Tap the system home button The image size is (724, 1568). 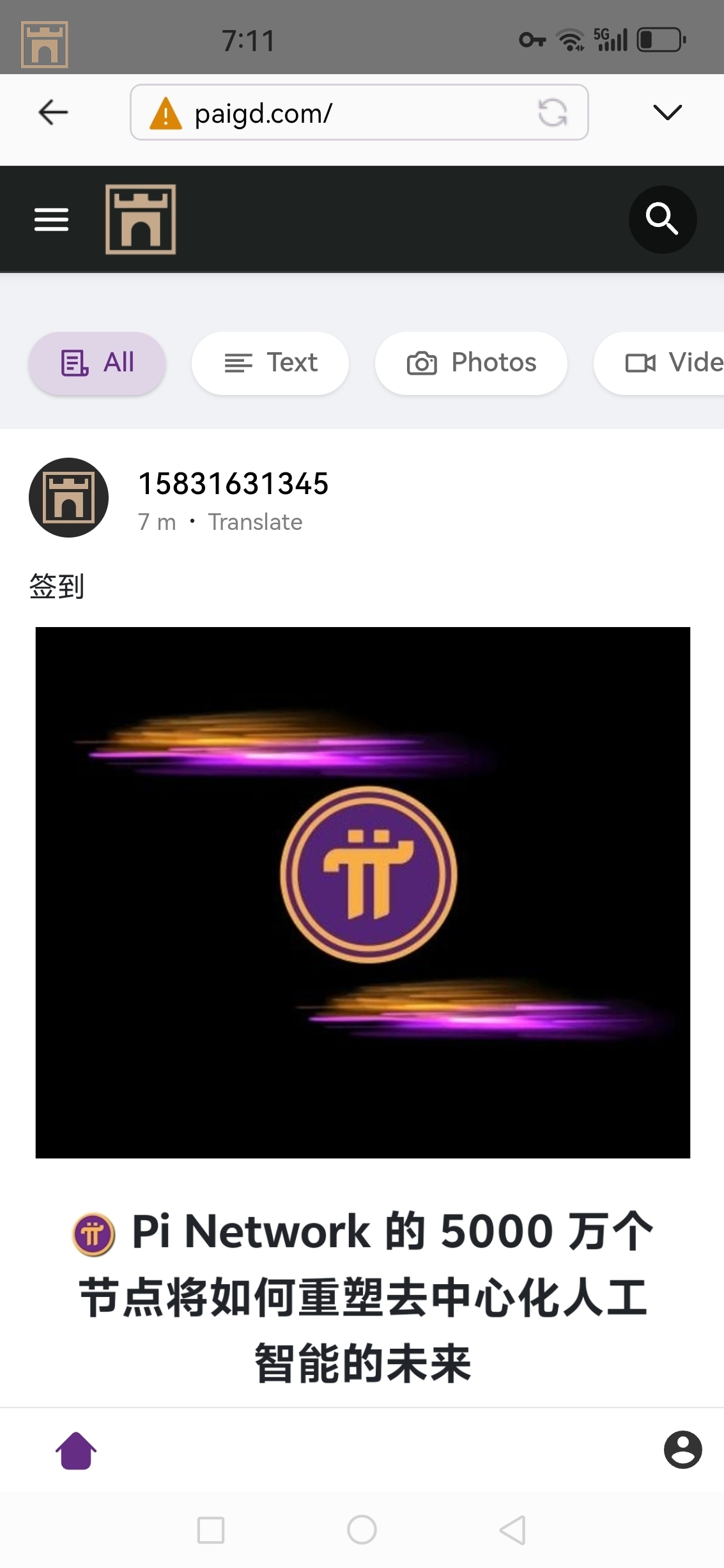[x=362, y=1530]
